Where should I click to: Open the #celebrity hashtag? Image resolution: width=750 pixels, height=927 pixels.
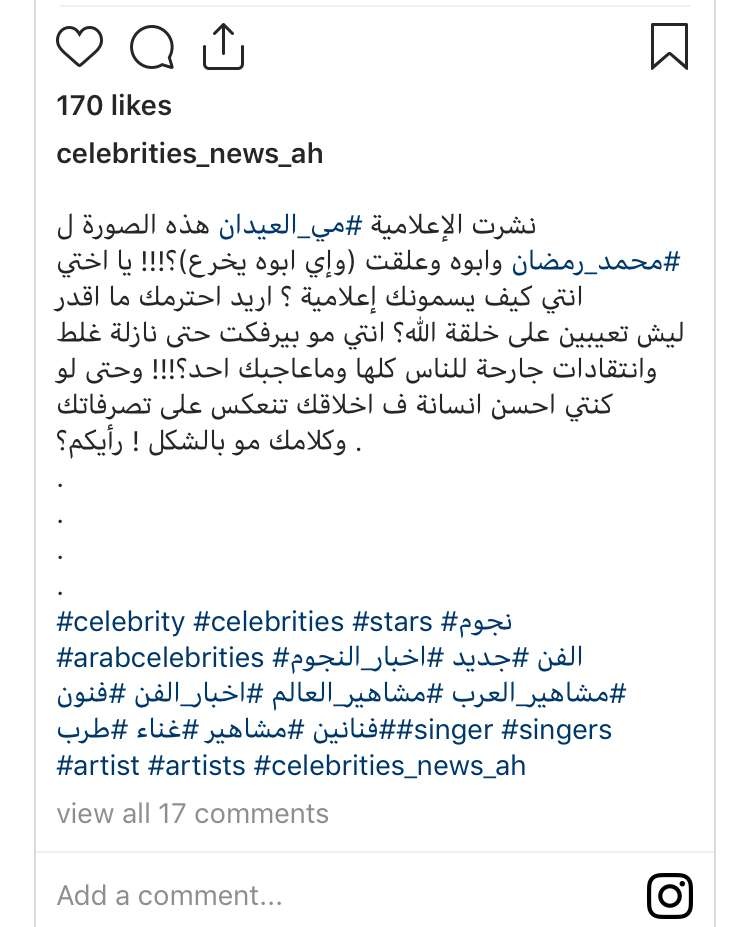pos(121,622)
